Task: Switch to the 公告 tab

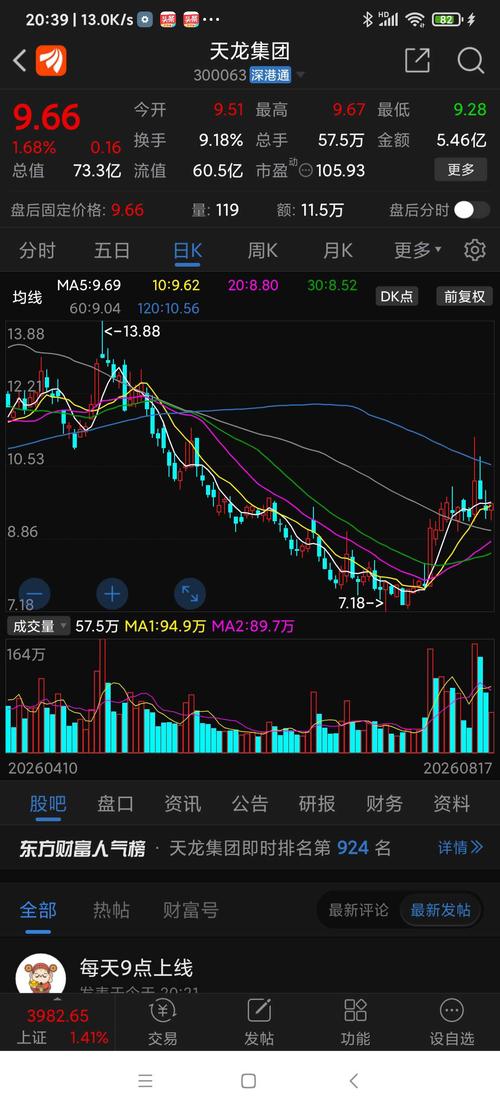Action: pos(250,803)
